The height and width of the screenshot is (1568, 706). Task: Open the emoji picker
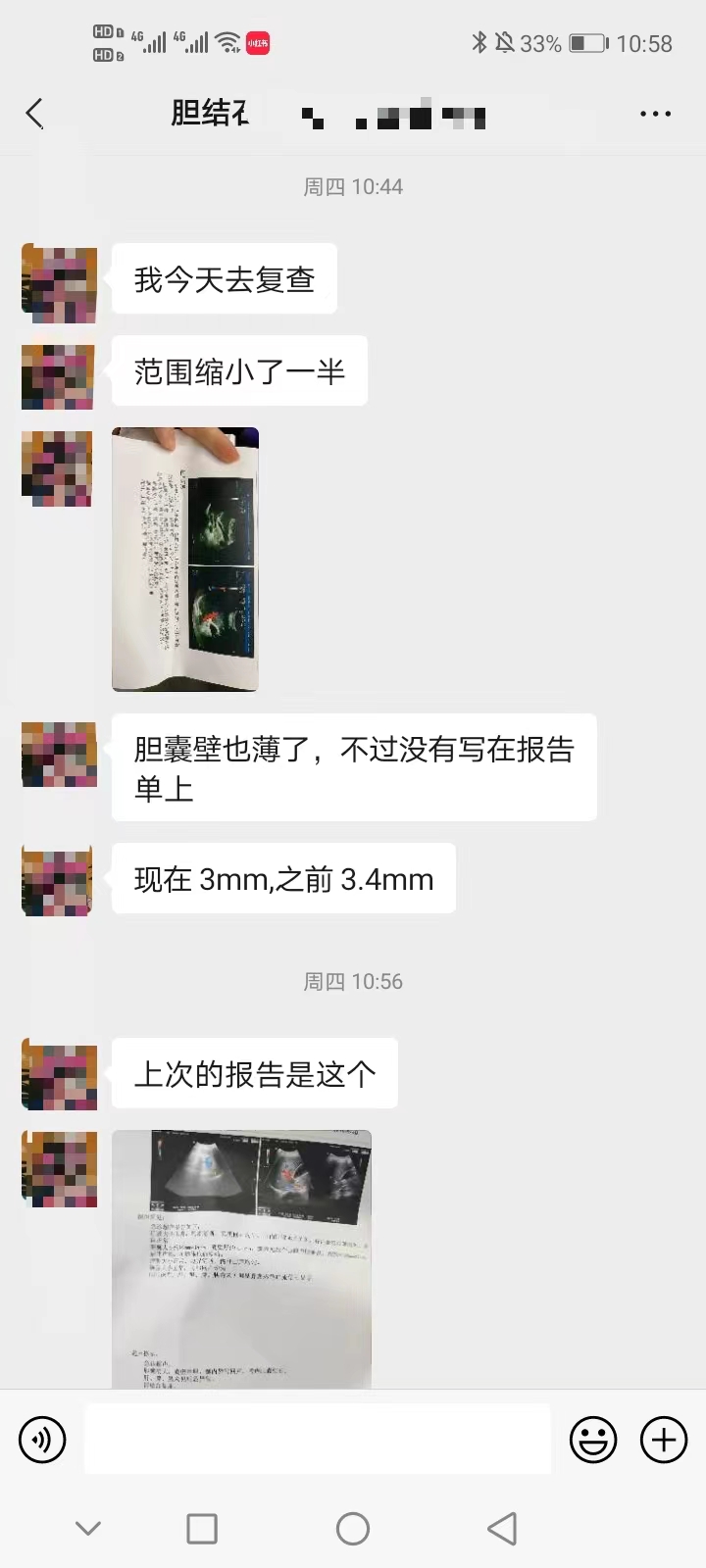point(593,1440)
